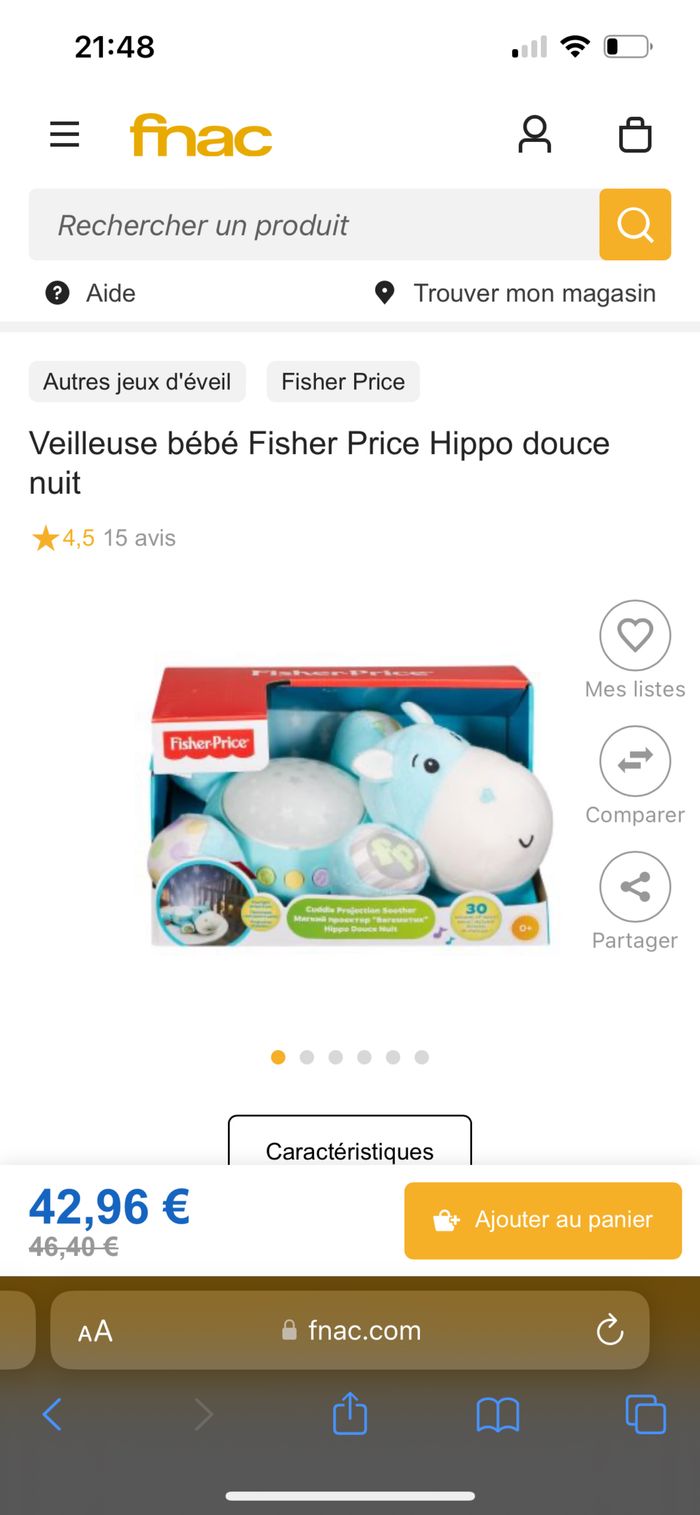Select the Fisher Price chip
Image resolution: width=700 pixels, height=1515 pixels.
click(x=343, y=382)
